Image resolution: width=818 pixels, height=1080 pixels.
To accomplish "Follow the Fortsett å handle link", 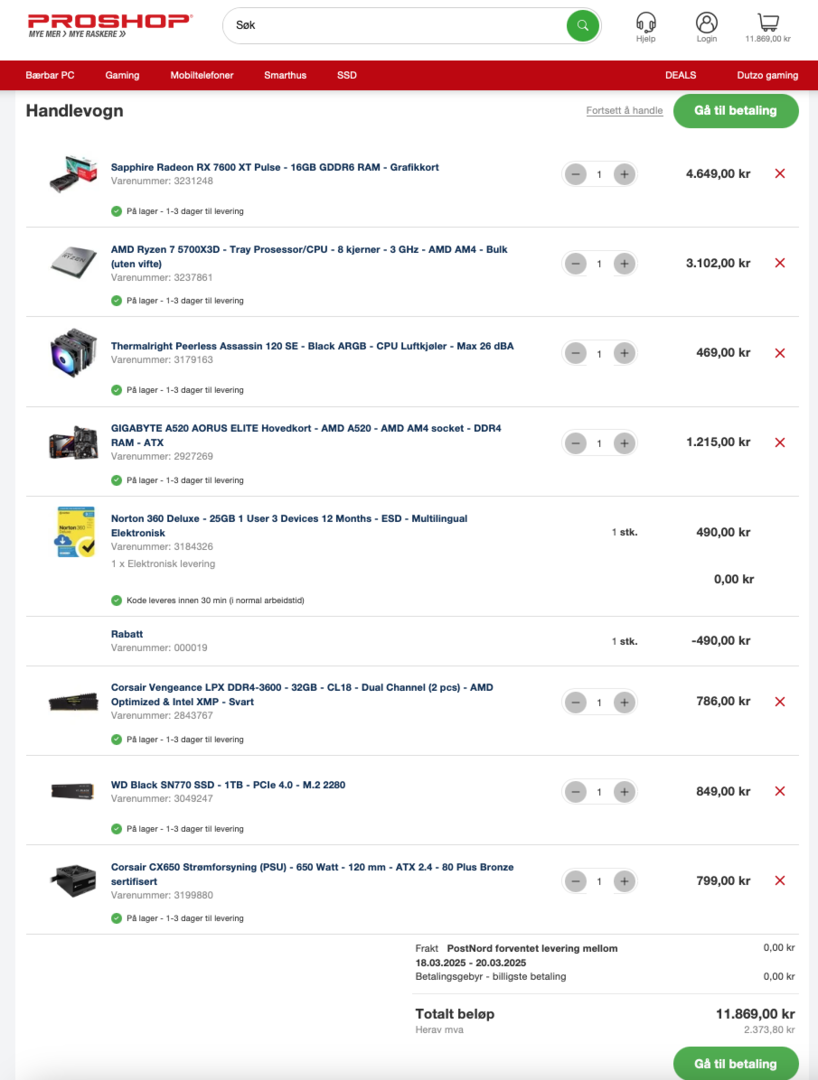I will [624, 111].
